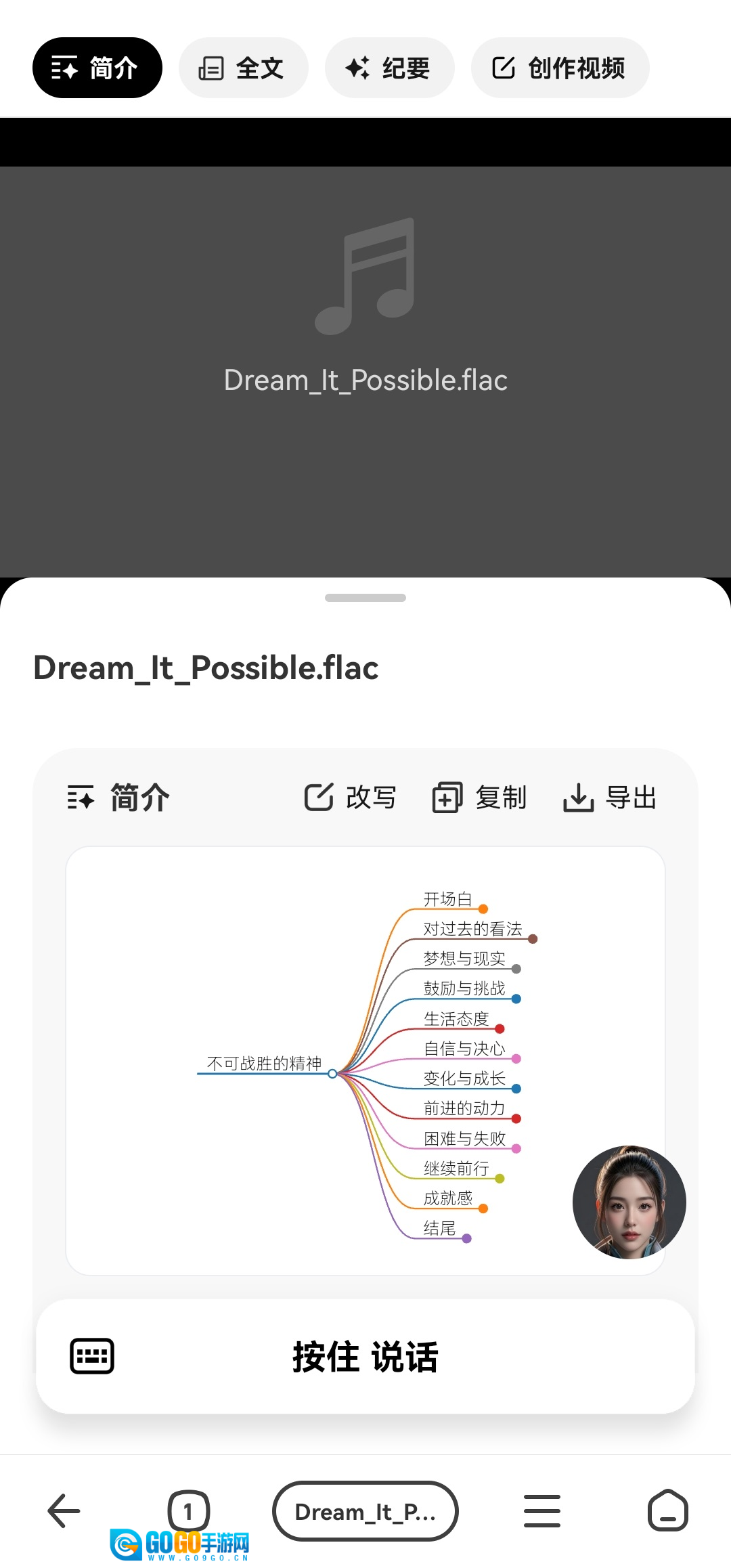The image size is (731, 1568).
Task: Export the summary via 导出
Action: (610, 798)
